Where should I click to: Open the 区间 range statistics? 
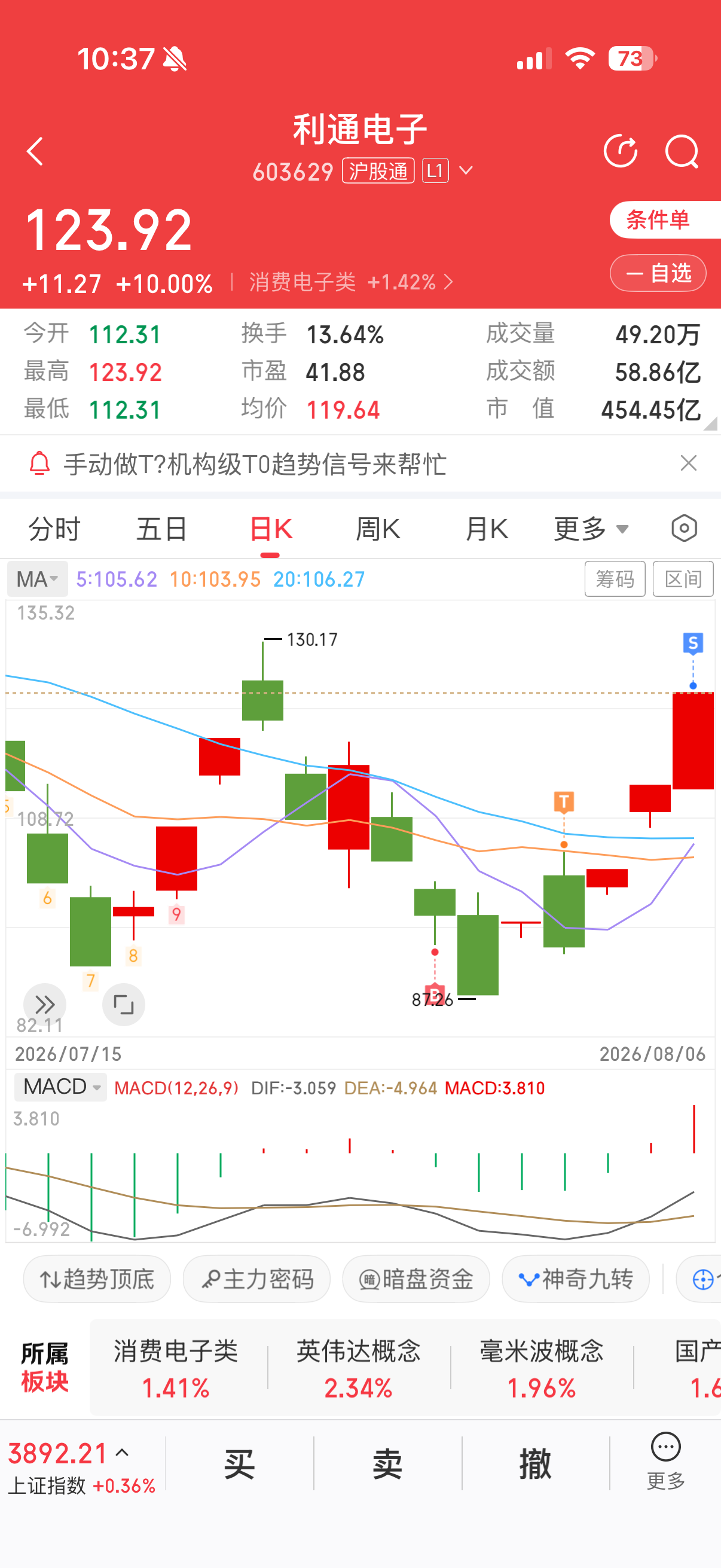click(683, 579)
